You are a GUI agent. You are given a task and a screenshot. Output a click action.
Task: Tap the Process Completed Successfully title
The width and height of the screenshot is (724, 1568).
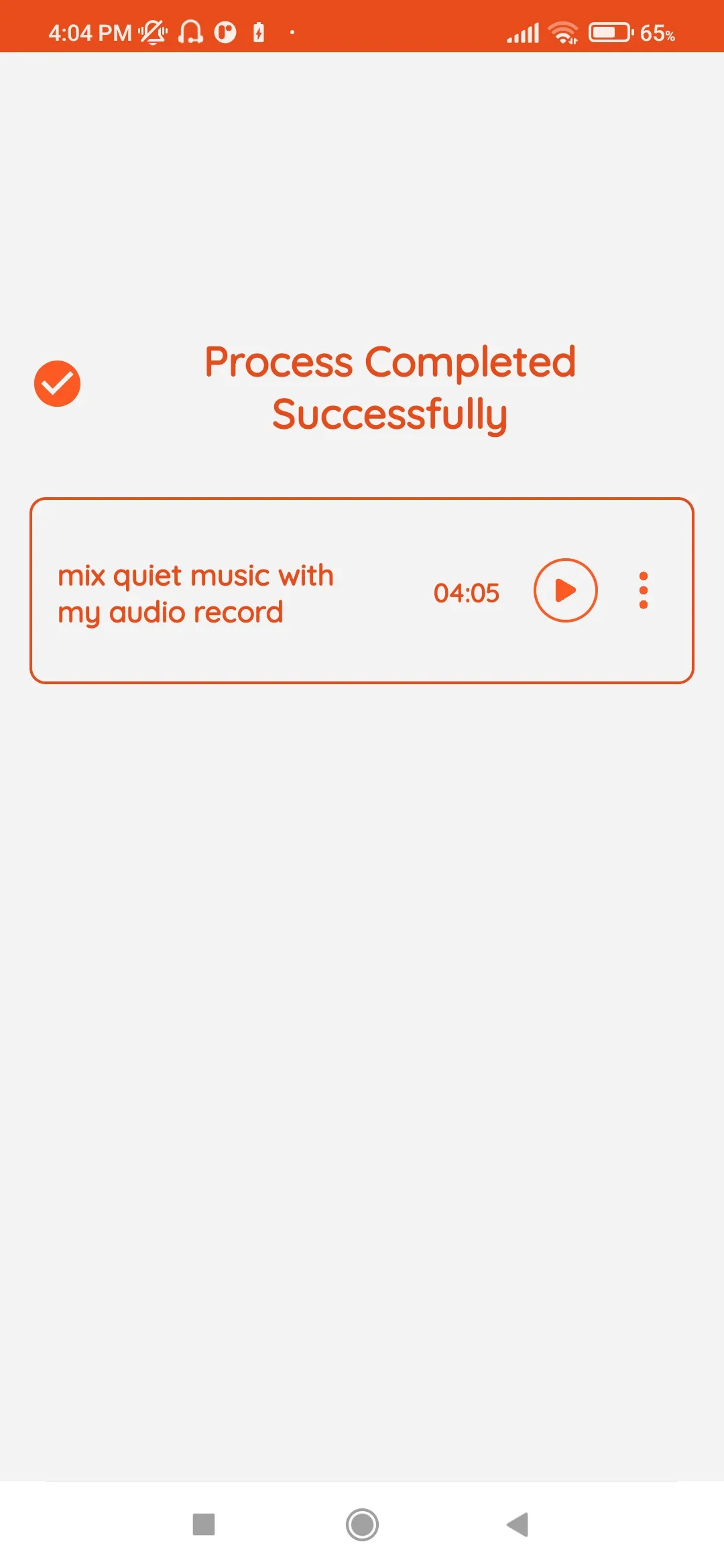pos(389,387)
